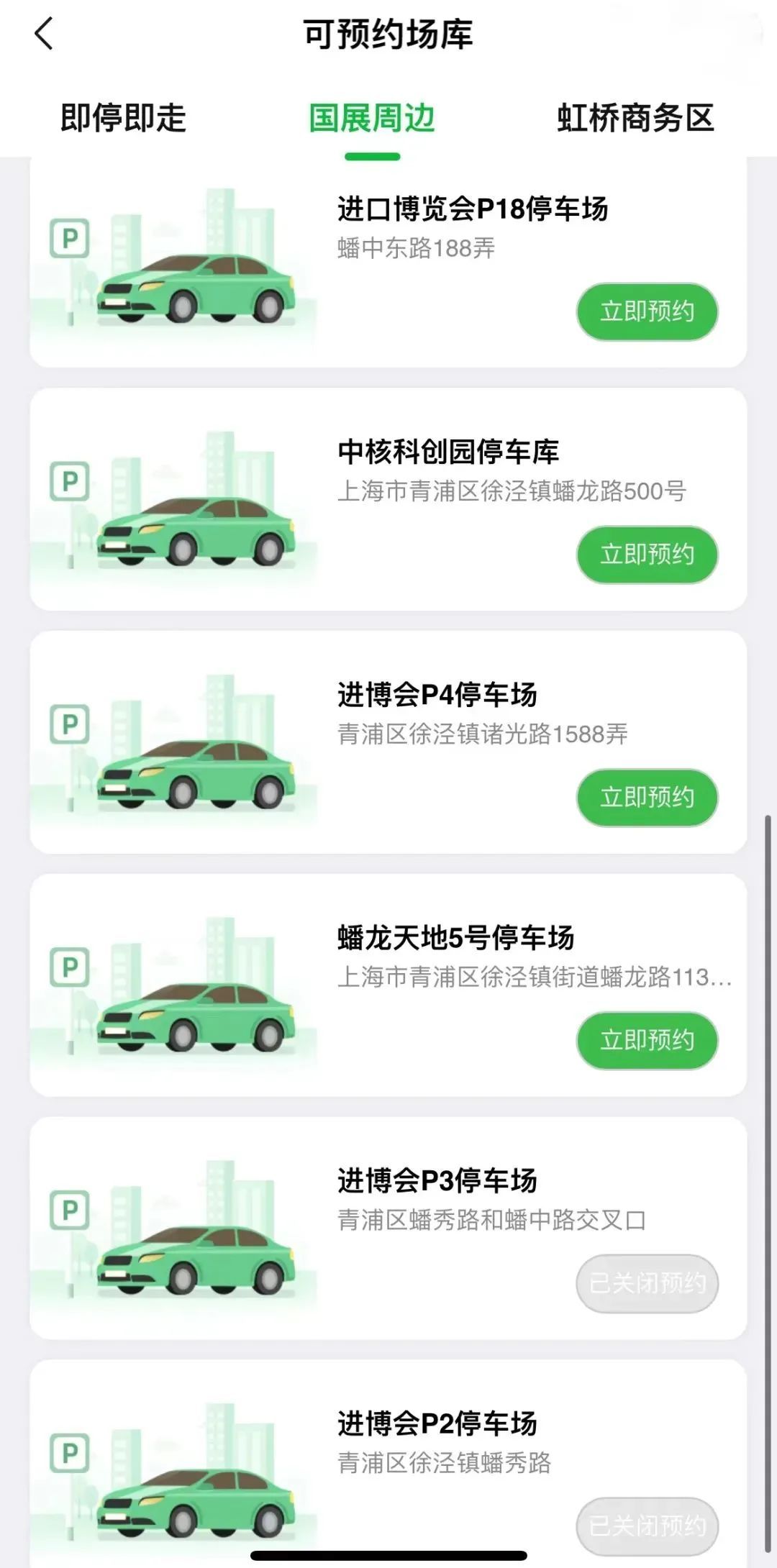This screenshot has width=777, height=1568.
Task: Open the 进口博览会P18停车场 card
Action: coord(388,263)
